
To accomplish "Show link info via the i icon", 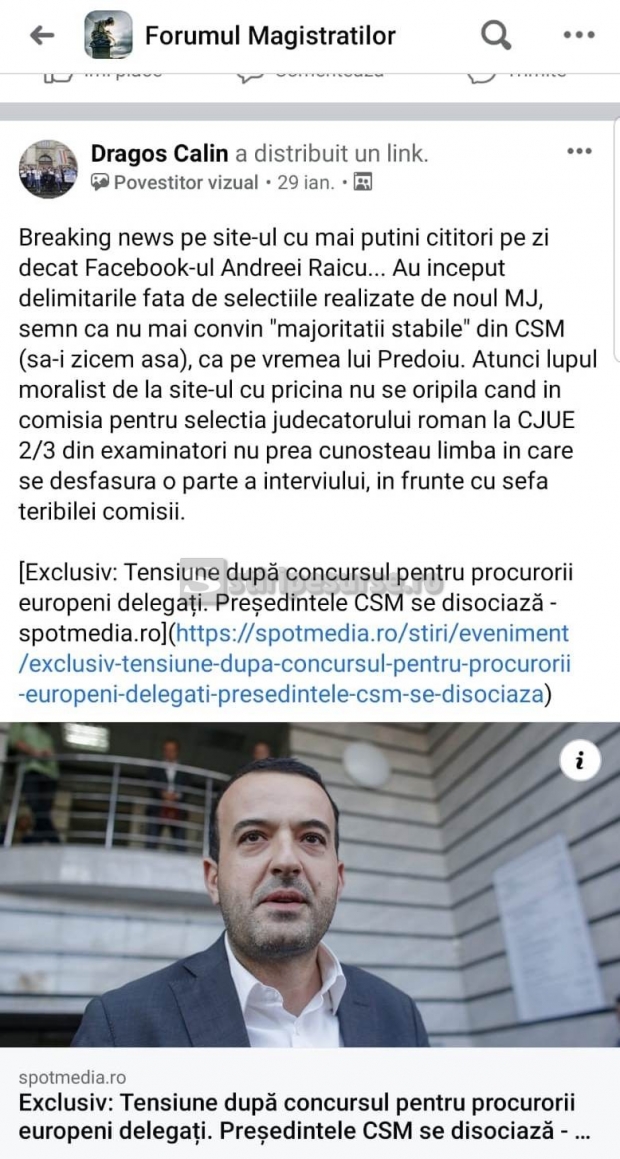I will (579, 761).
